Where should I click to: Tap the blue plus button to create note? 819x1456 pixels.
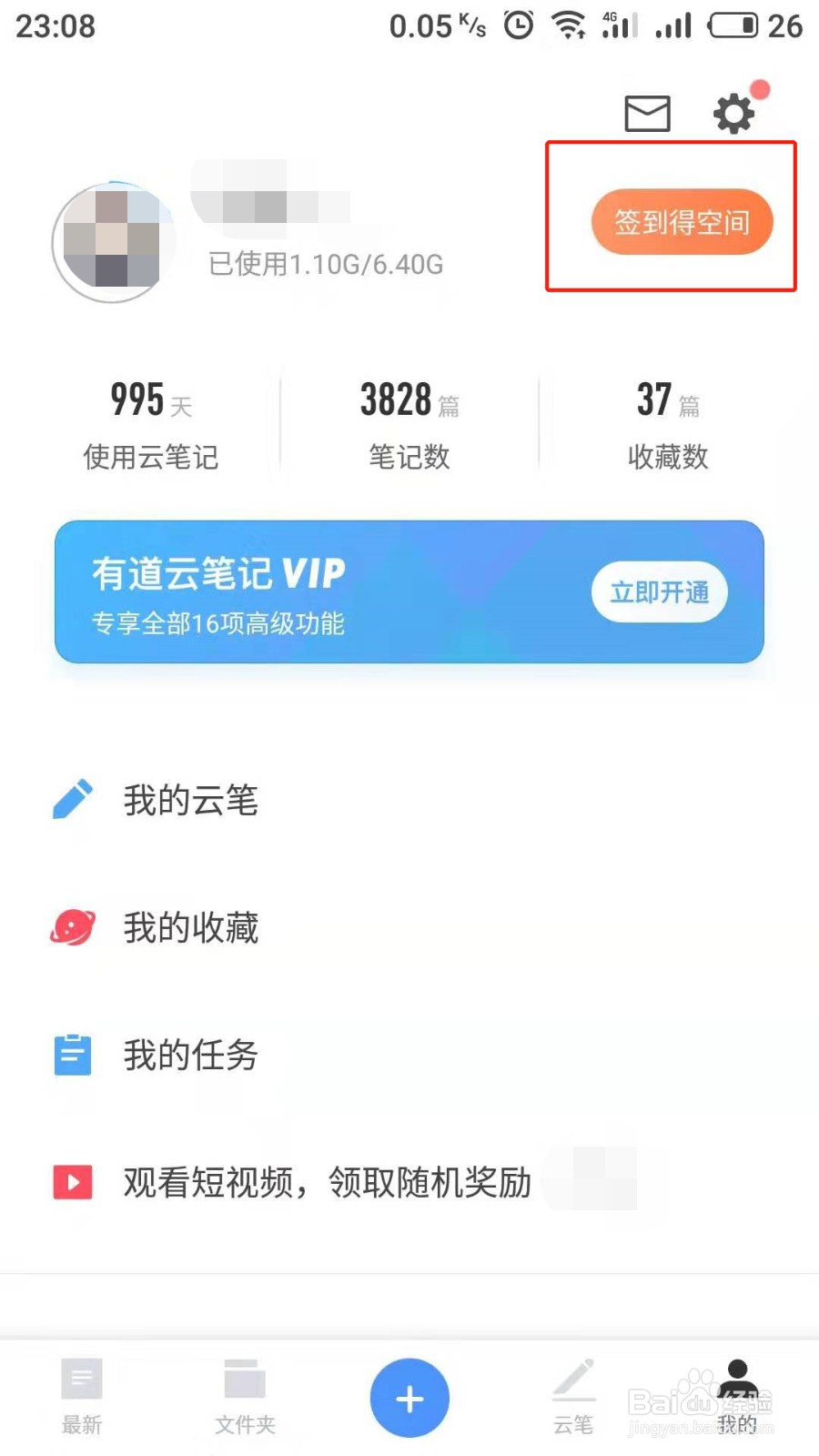pos(409,1398)
